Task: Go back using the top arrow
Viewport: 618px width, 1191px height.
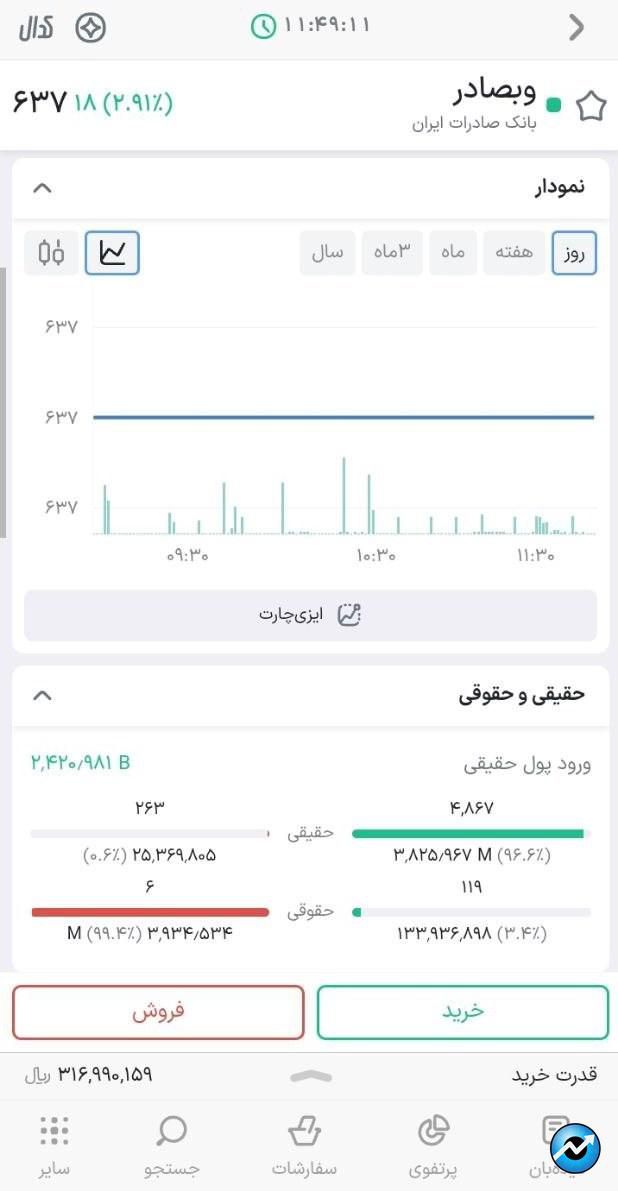Action: pyautogui.click(x=577, y=28)
